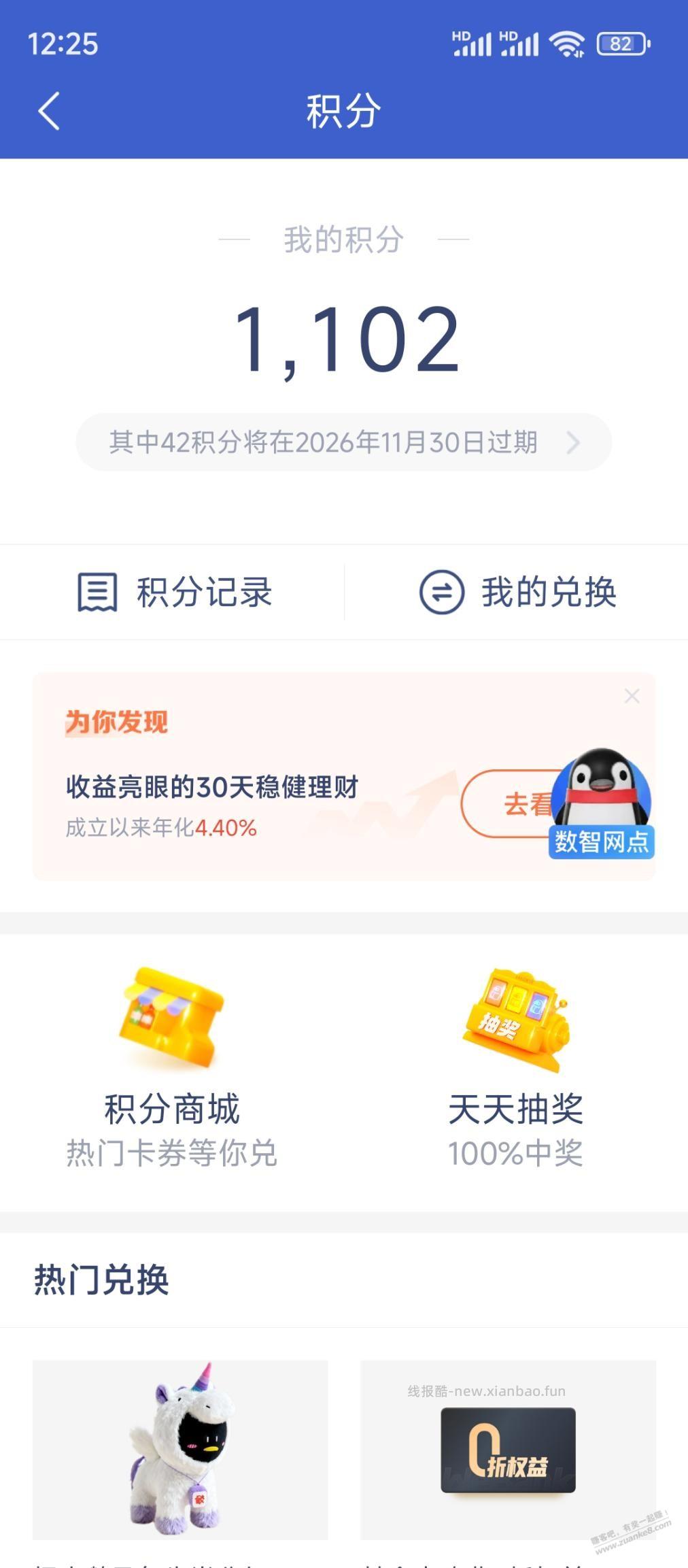Image resolution: width=688 pixels, height=1568 pixels.
Task: Open details of 42 expiring points
Action: tap(324, 442)
